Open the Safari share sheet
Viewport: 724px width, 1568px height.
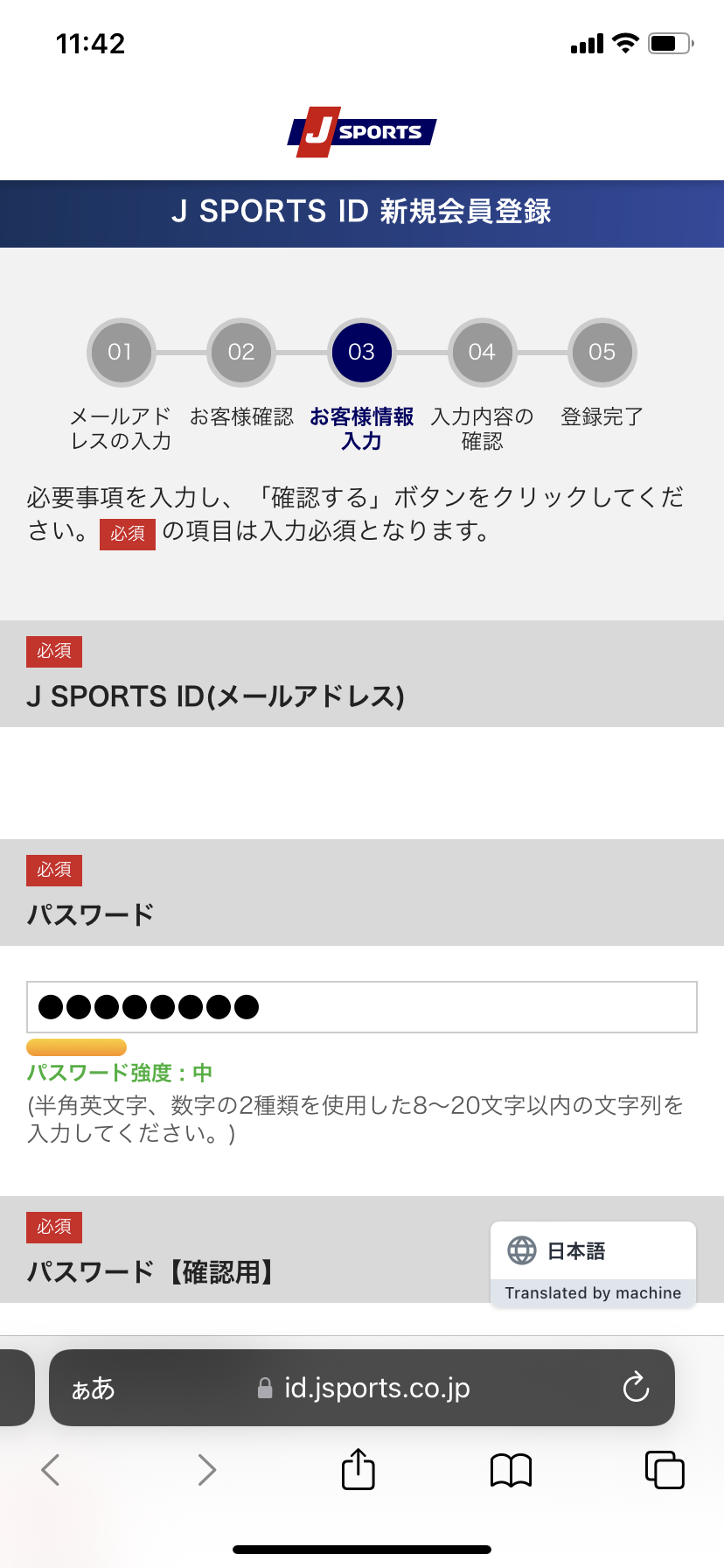(359, 1470)
